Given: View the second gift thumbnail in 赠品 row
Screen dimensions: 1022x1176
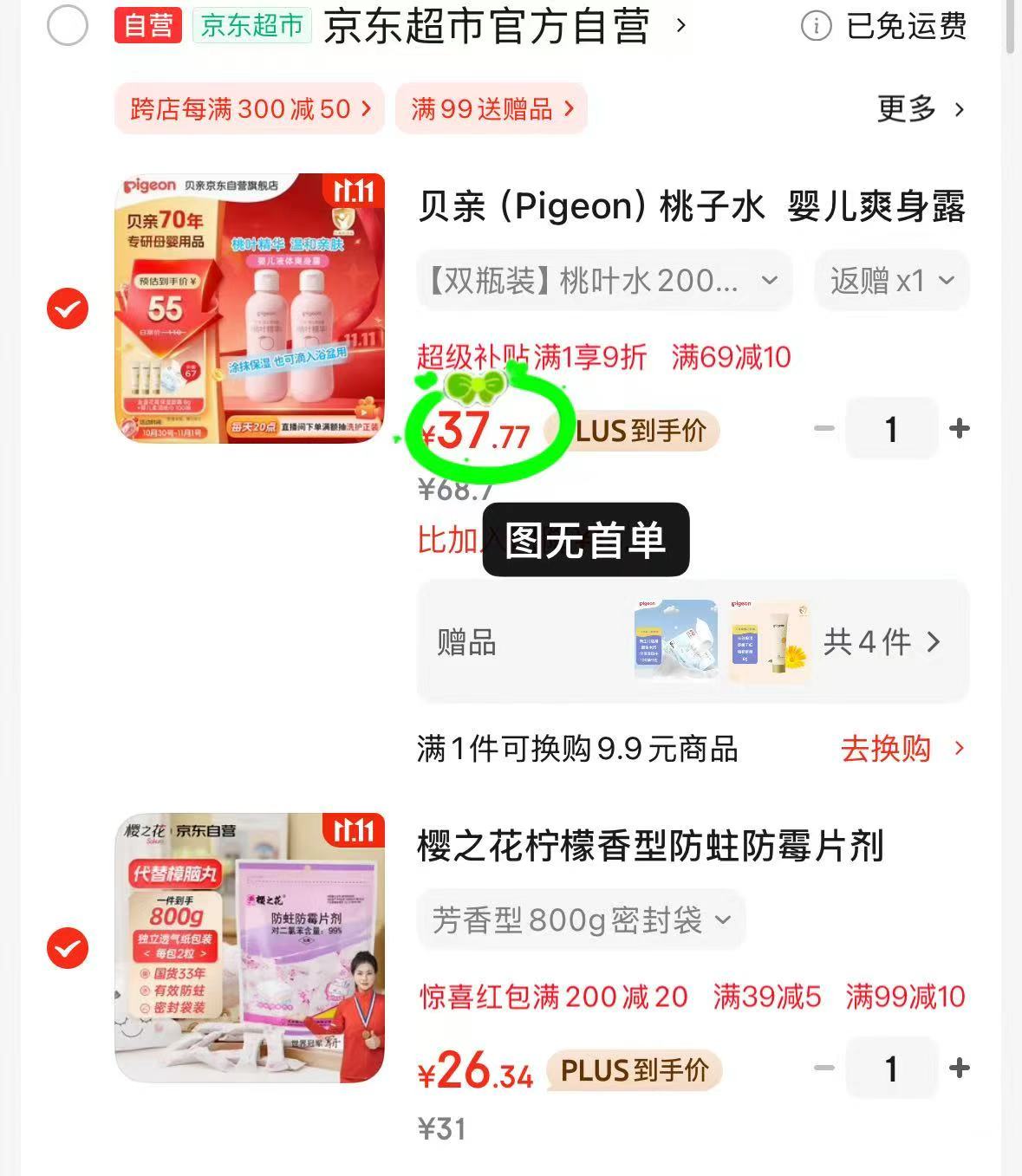Looking at the screenshot, I should point(768,641).
